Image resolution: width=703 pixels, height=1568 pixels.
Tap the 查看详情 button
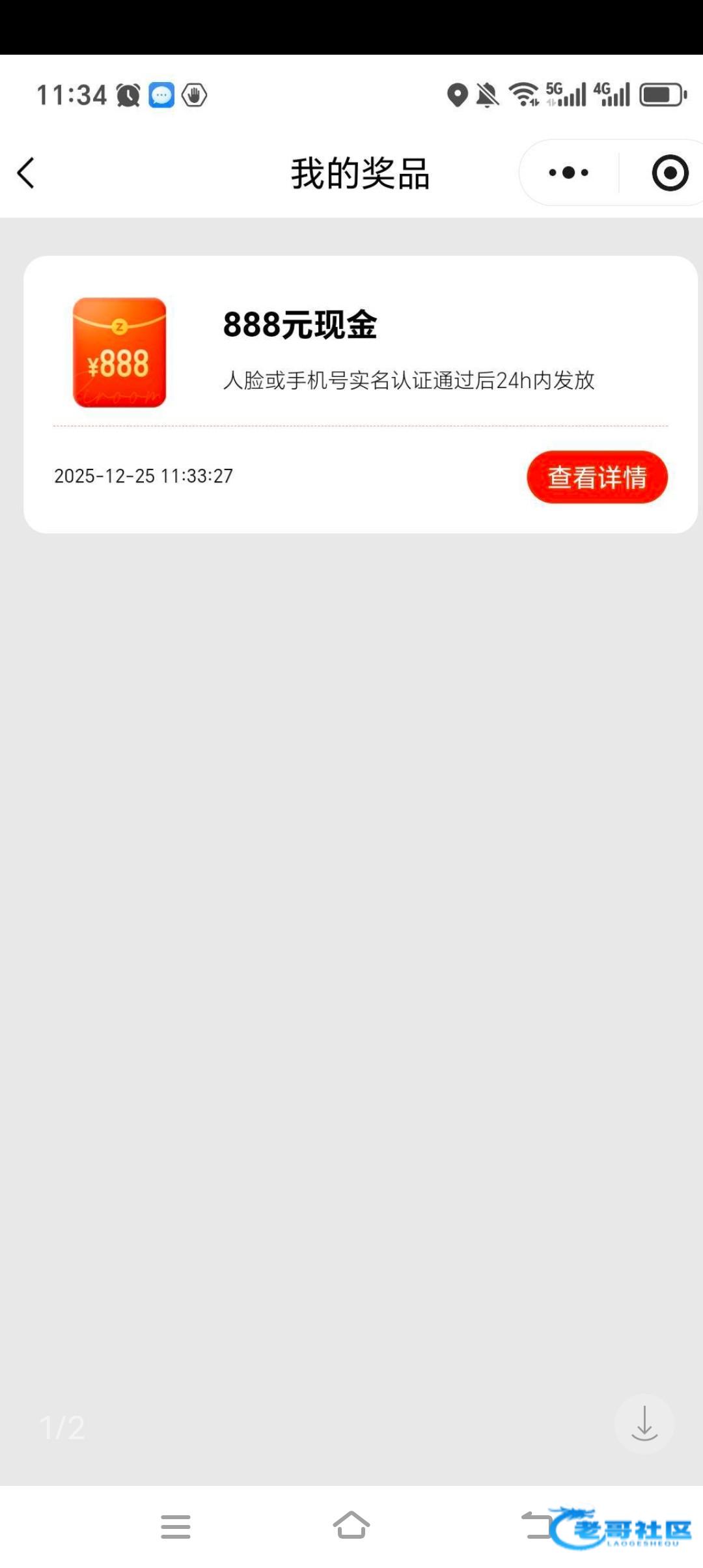[597, 477]
